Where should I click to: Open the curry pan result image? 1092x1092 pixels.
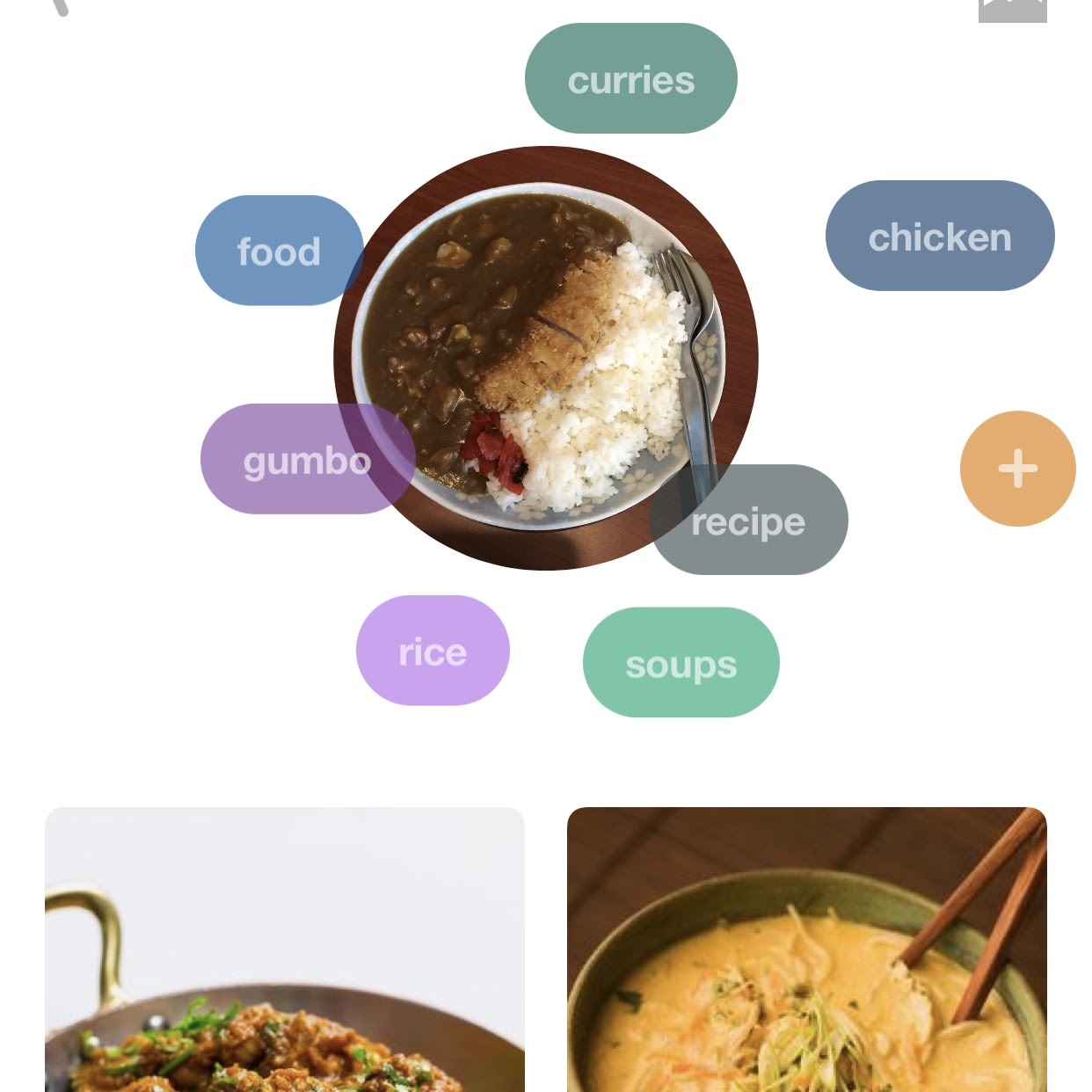click(x=285, y=950)
